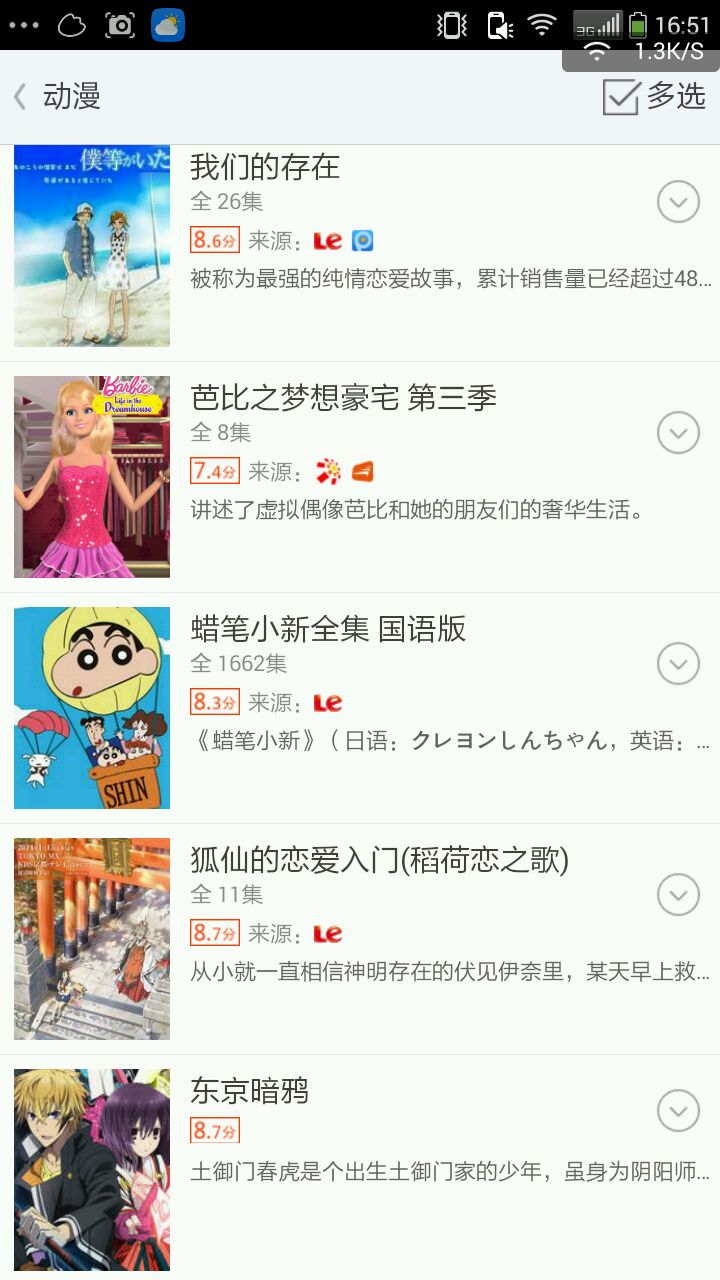Expand options for 狐仙的恋爱入门

[678, 895]
